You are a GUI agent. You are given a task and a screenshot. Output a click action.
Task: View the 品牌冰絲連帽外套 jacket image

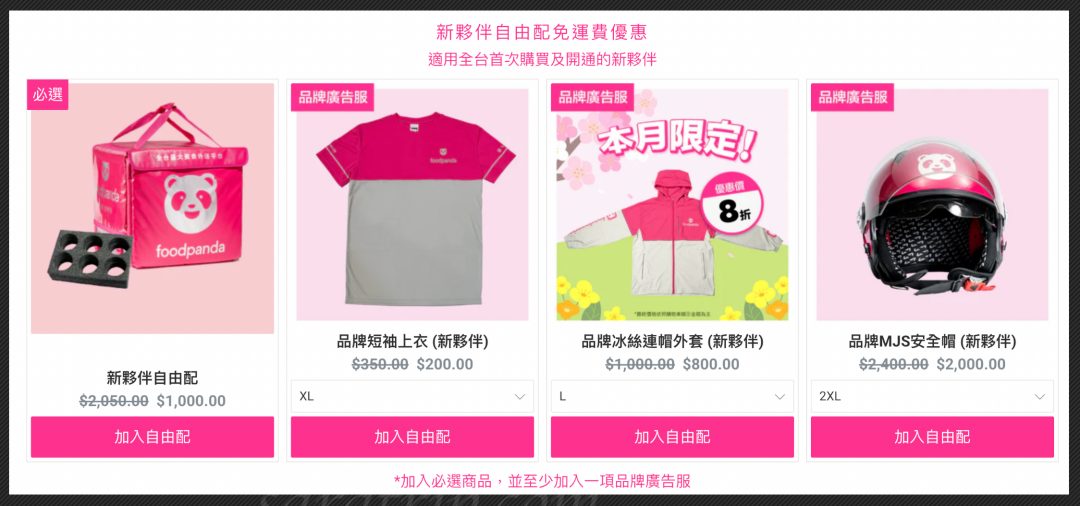coord(672,205)
